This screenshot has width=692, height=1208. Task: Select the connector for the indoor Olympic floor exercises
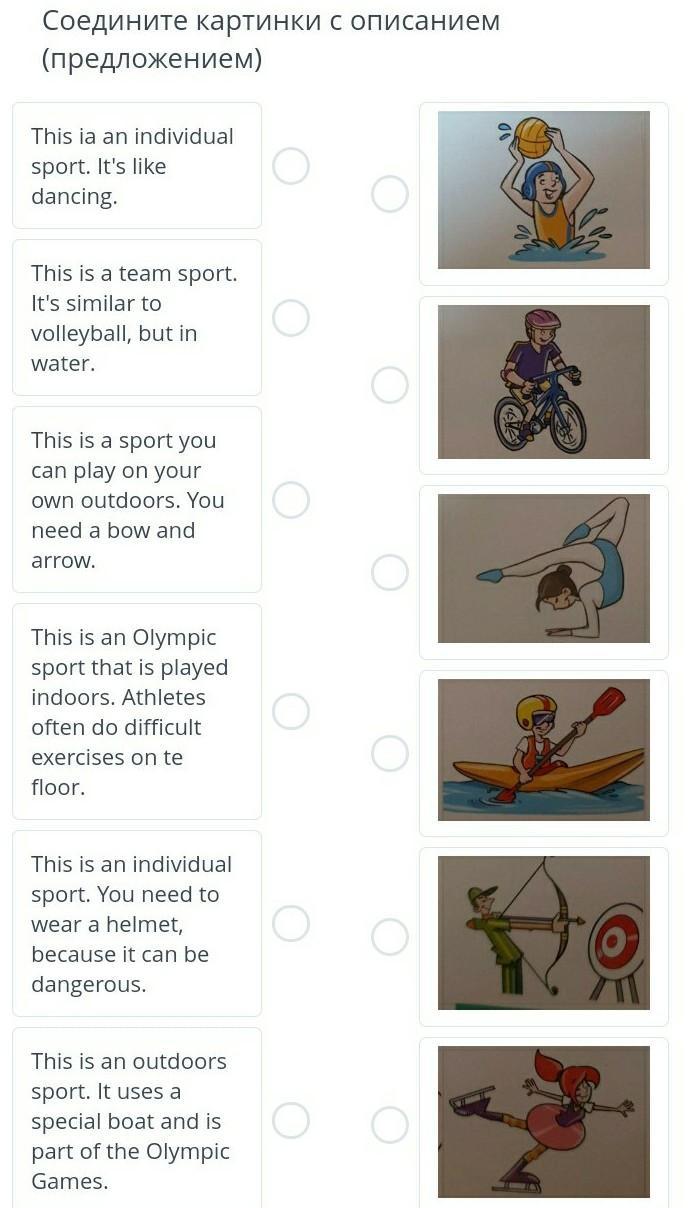(291, 711)
